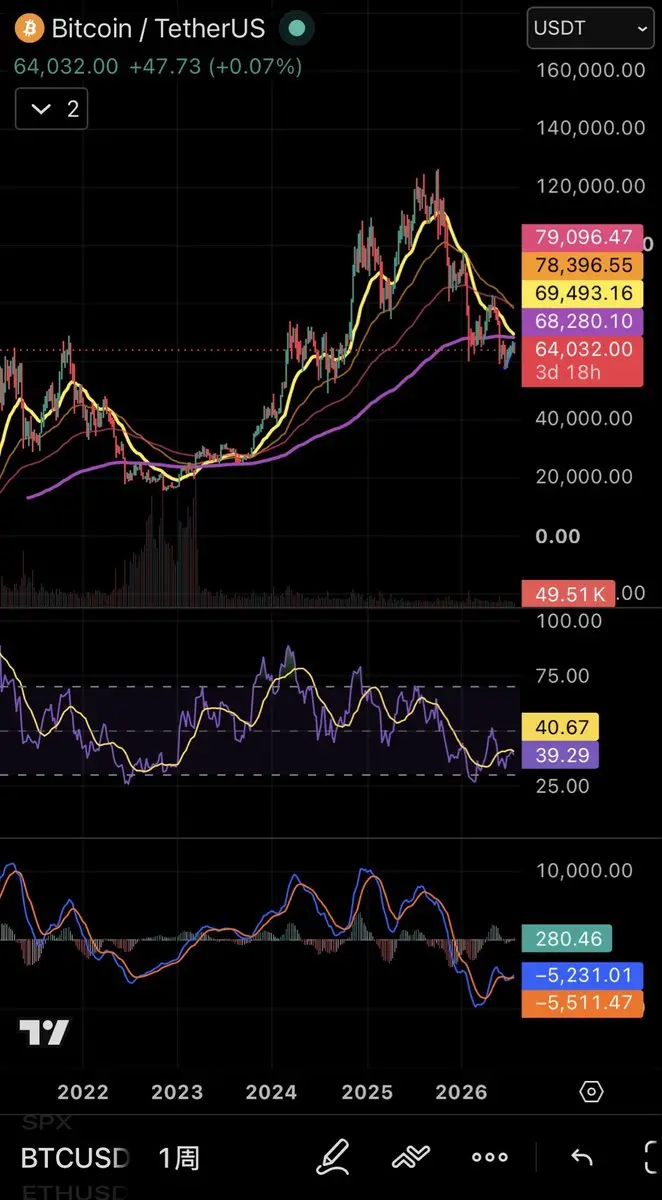Open the indicators menu
662x1200 pixels.
tap(411, 1158)
